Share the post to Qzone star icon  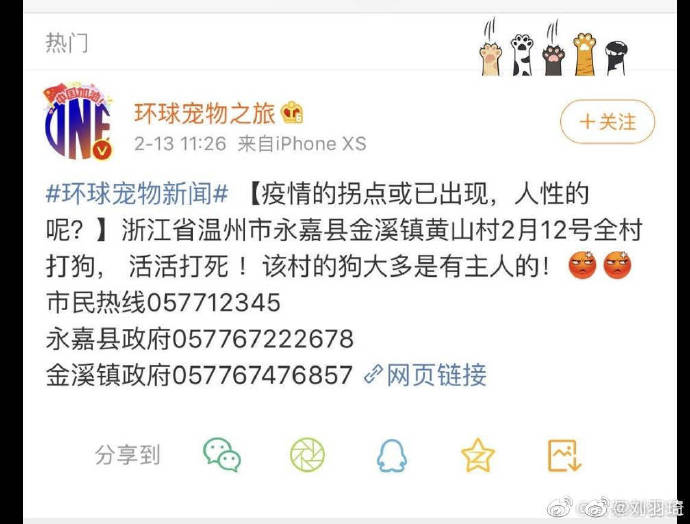coord(478,454)
